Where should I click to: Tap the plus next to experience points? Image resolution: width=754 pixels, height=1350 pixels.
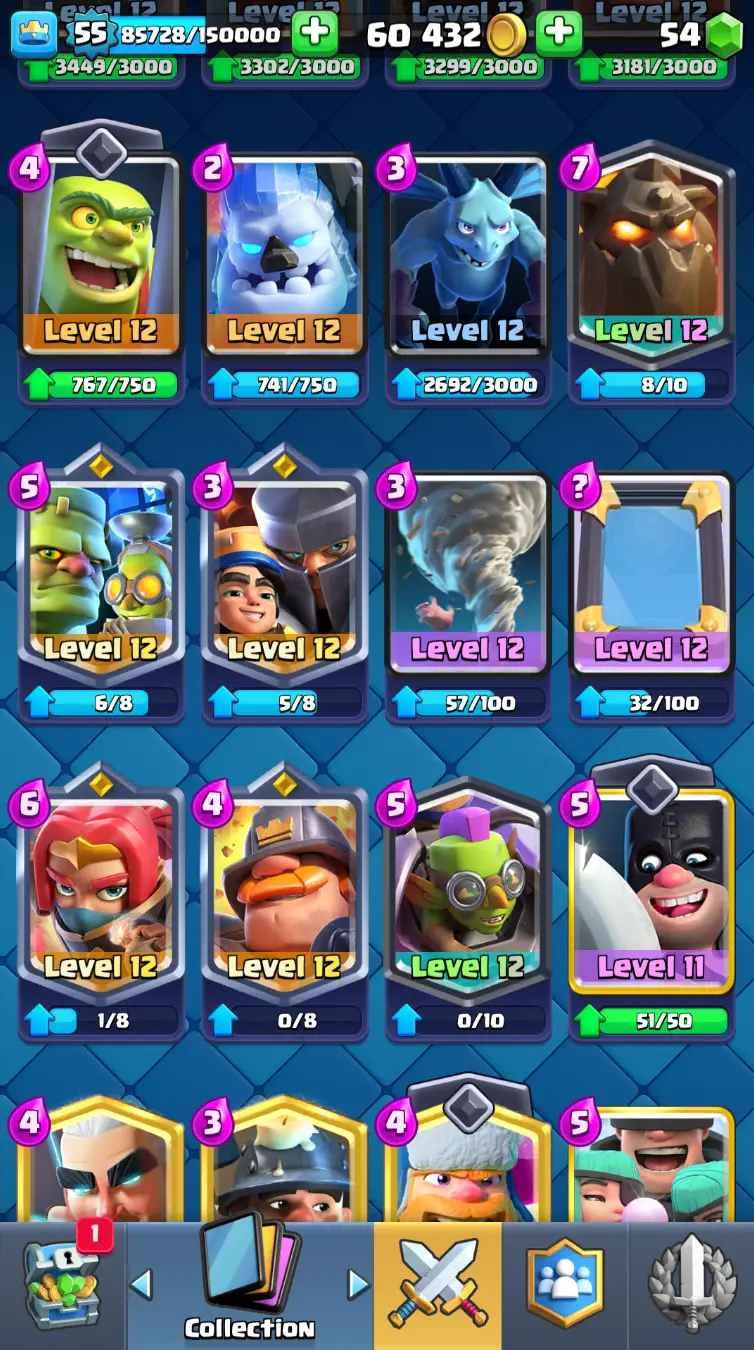(x=314, y=34)
